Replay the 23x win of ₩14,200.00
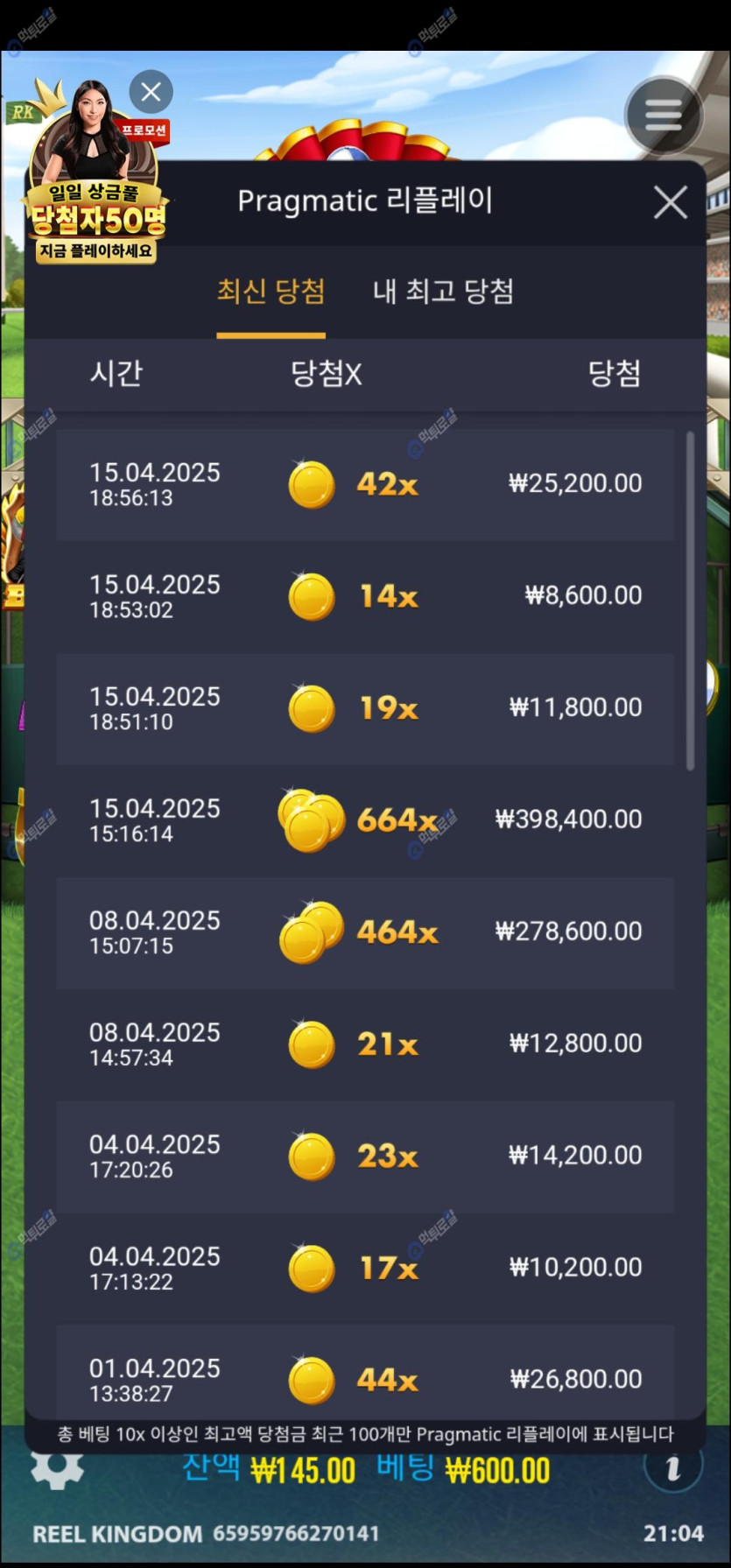Viewport: 731px width, 1568px height. point(365,1157)
